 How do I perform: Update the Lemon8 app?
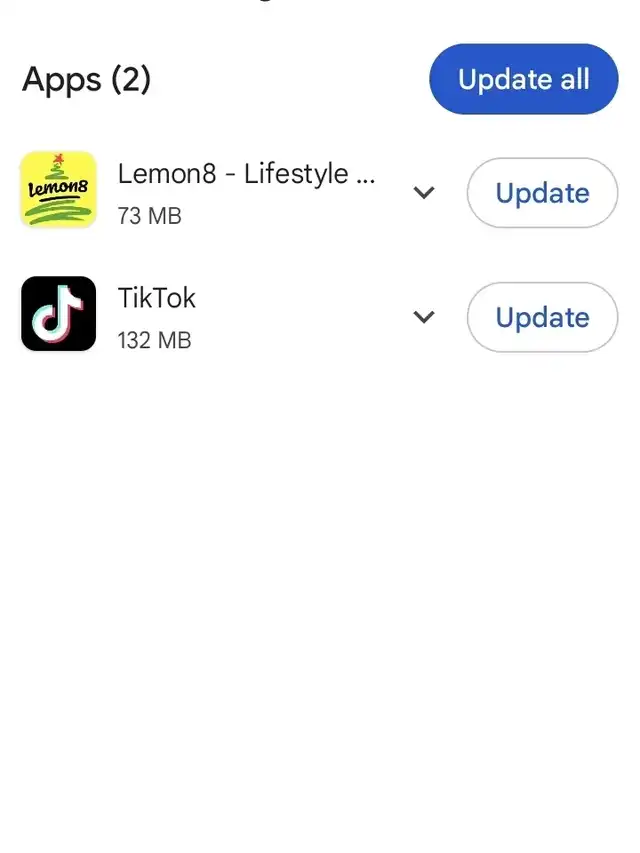click(542, 193)
